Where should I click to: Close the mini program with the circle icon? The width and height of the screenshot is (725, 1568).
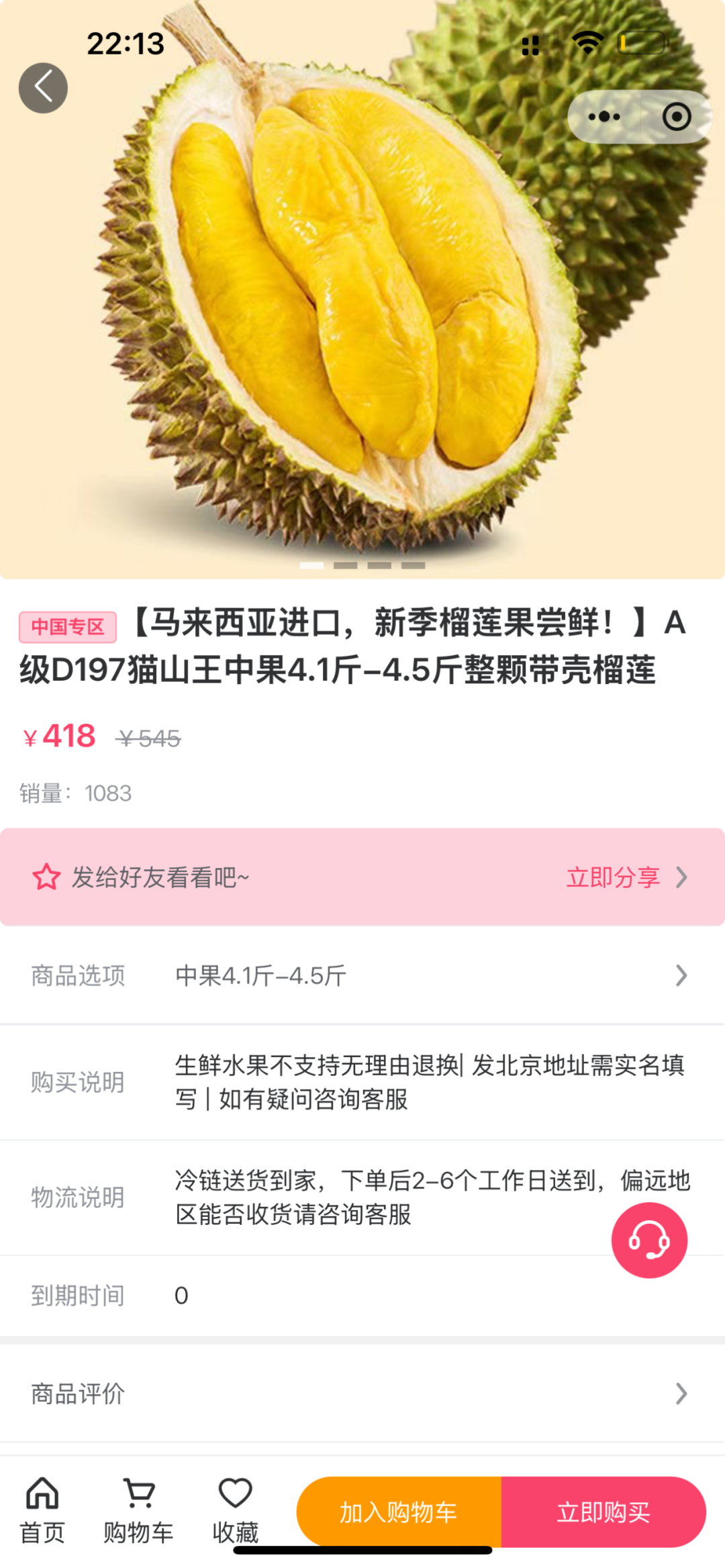point(677,117)
